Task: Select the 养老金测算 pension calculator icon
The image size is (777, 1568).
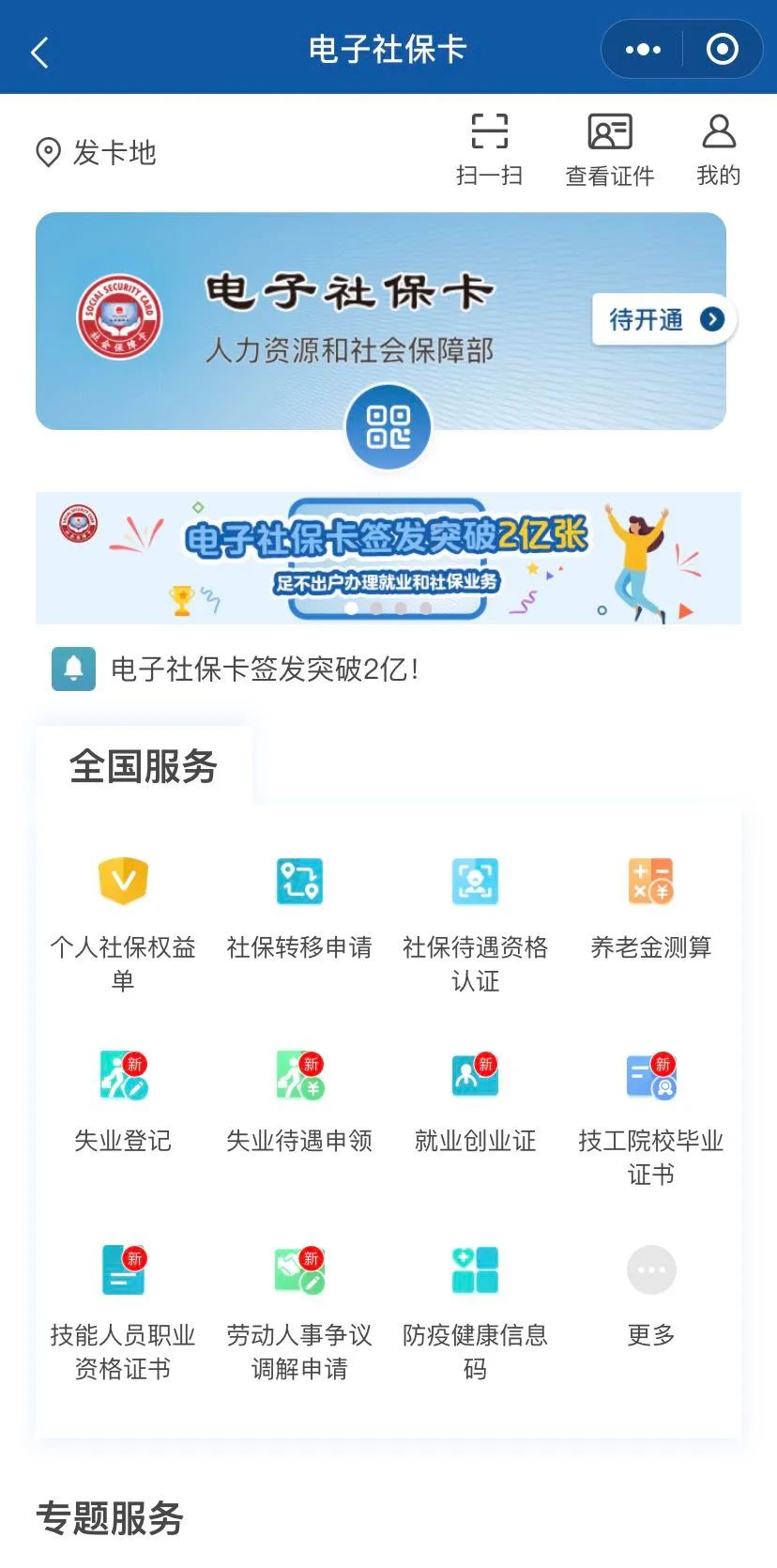Action: click(x=650, y=881)
